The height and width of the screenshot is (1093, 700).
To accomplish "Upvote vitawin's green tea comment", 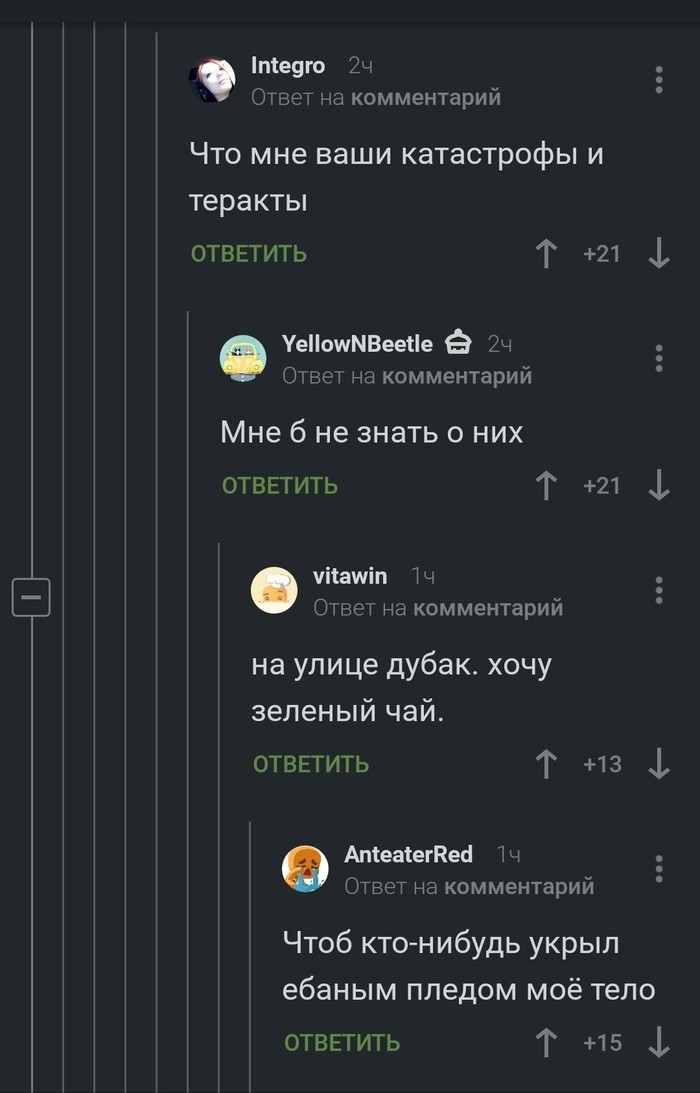I will (545, 765).
